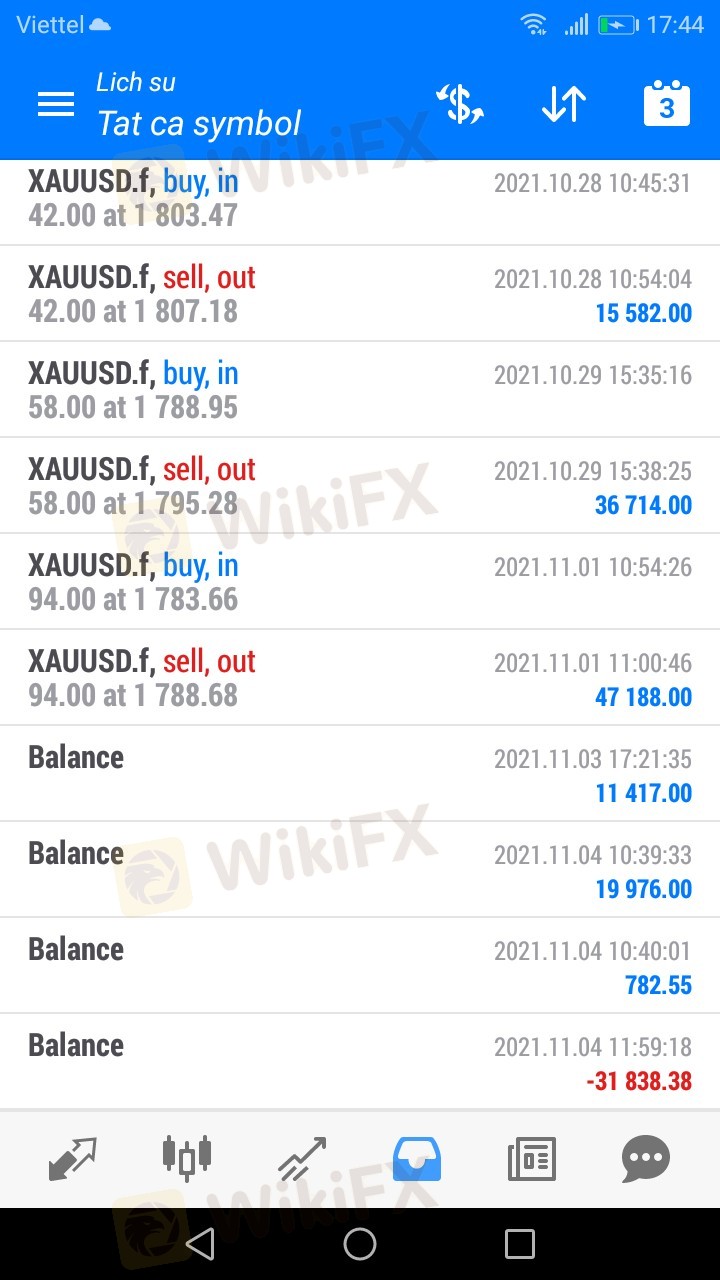
Task: Open the News tab
Action: tap(531, 1159)
